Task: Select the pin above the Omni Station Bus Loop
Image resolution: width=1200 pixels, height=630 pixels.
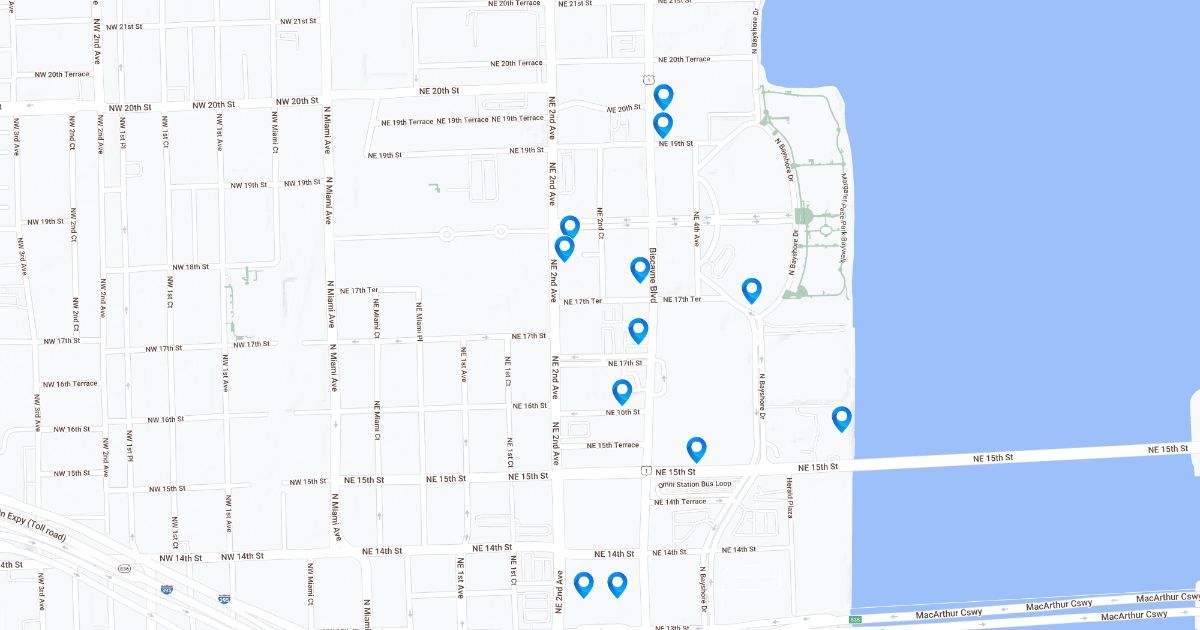Action: tap(696, 449)
